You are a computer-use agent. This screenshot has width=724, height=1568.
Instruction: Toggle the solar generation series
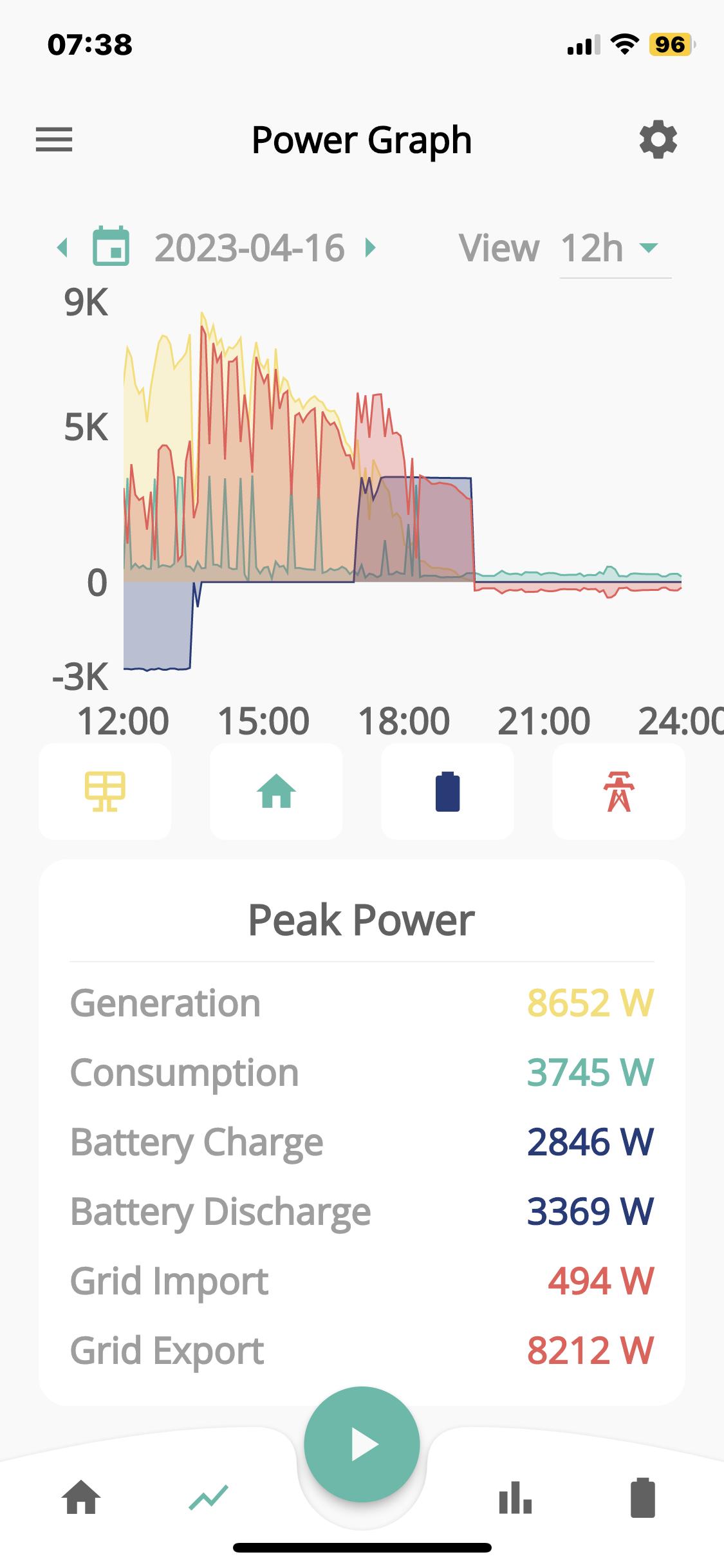[105, 791]
